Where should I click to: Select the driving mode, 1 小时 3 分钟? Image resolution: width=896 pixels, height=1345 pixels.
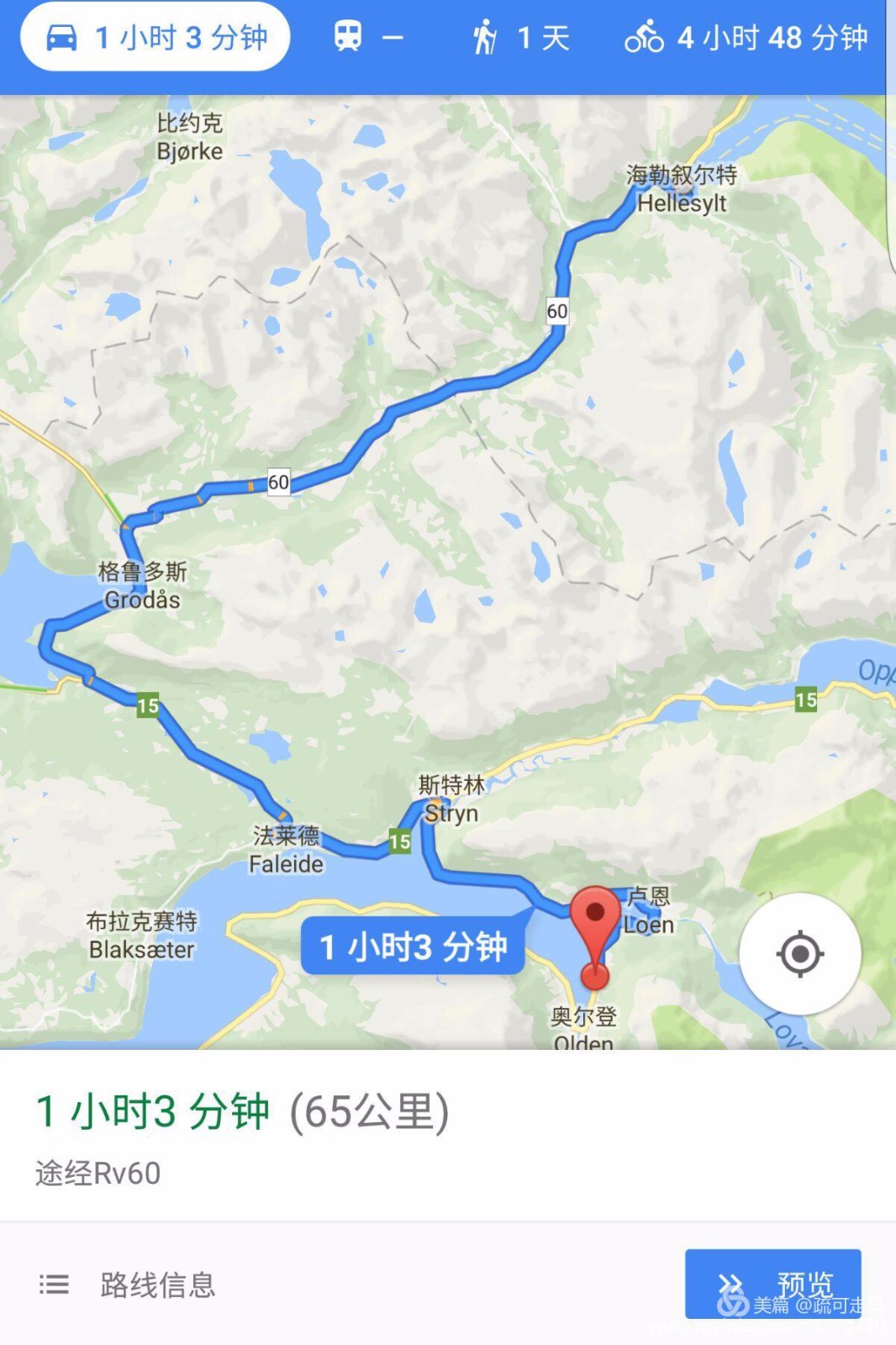155,38
